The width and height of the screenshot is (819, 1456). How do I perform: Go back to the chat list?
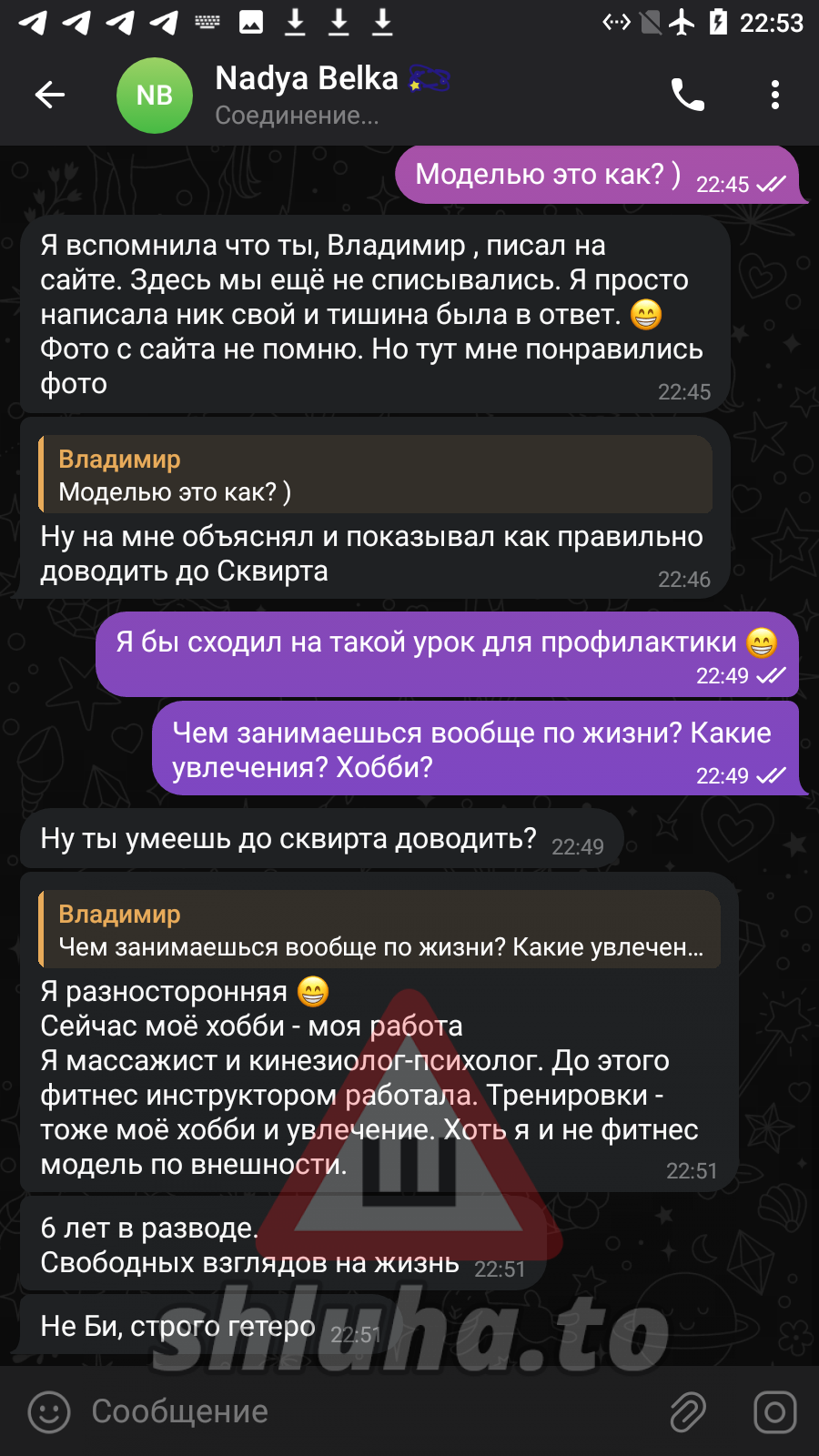[50, 95]
